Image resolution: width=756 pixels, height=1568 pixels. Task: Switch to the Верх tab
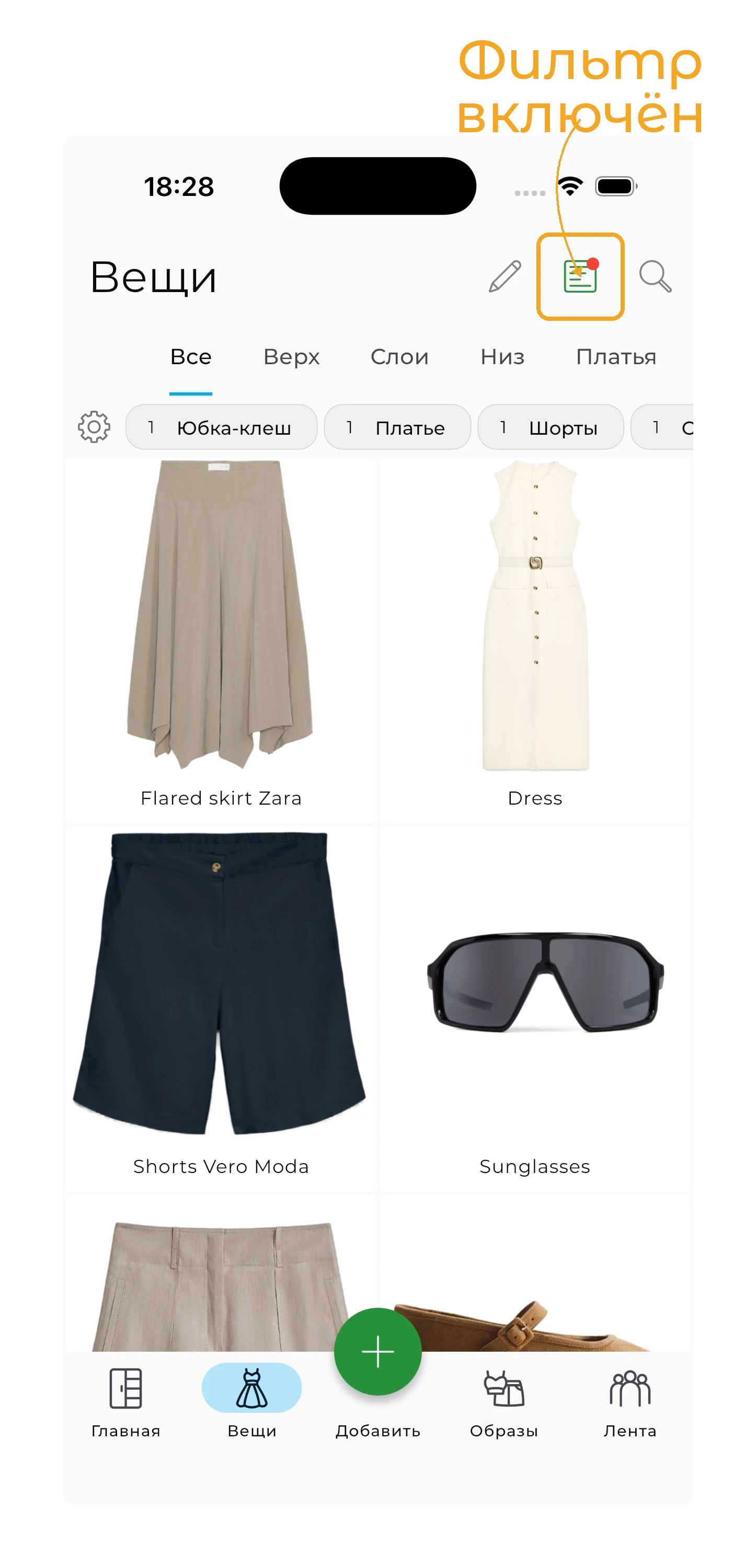291,357
